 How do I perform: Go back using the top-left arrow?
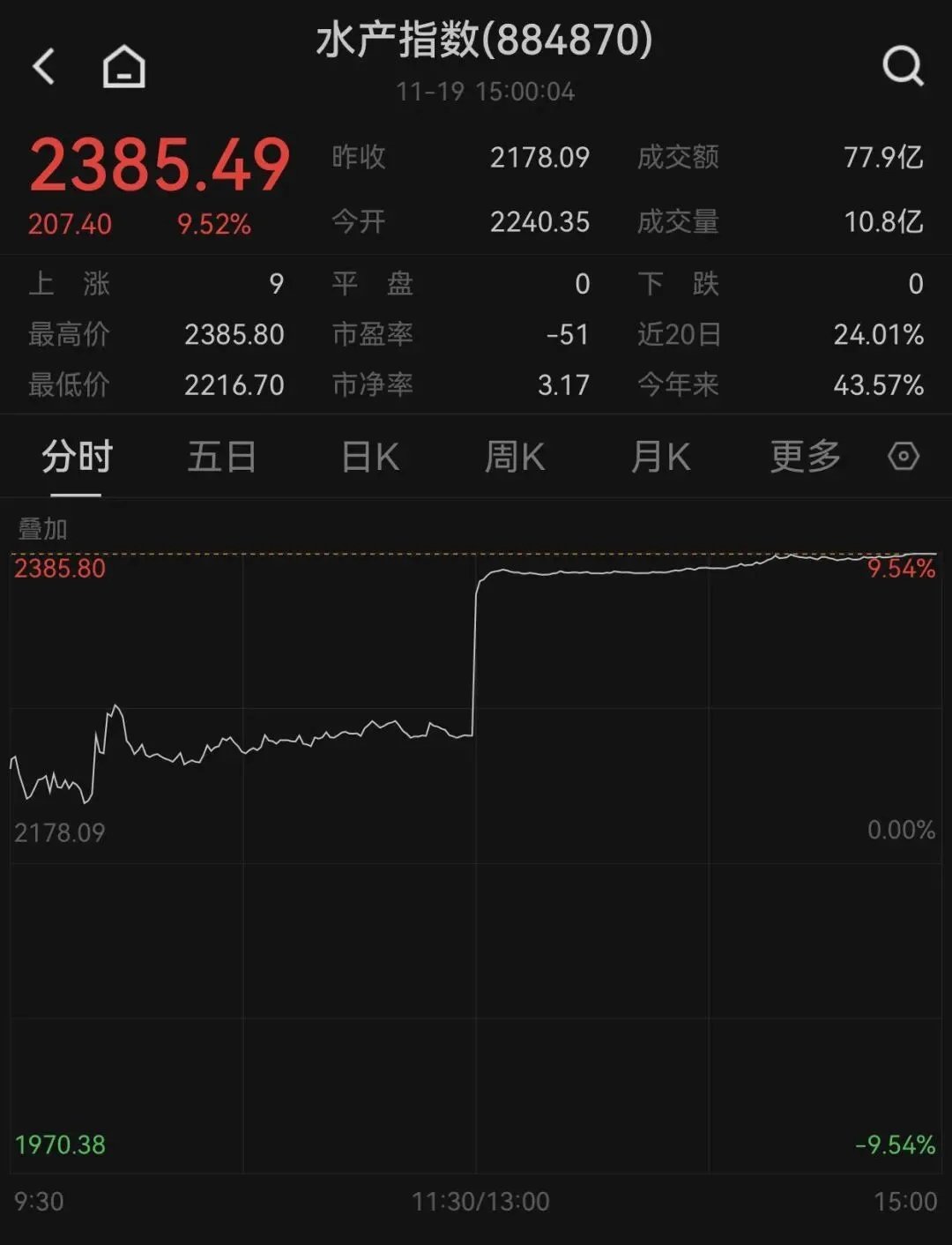pos(44,66)
